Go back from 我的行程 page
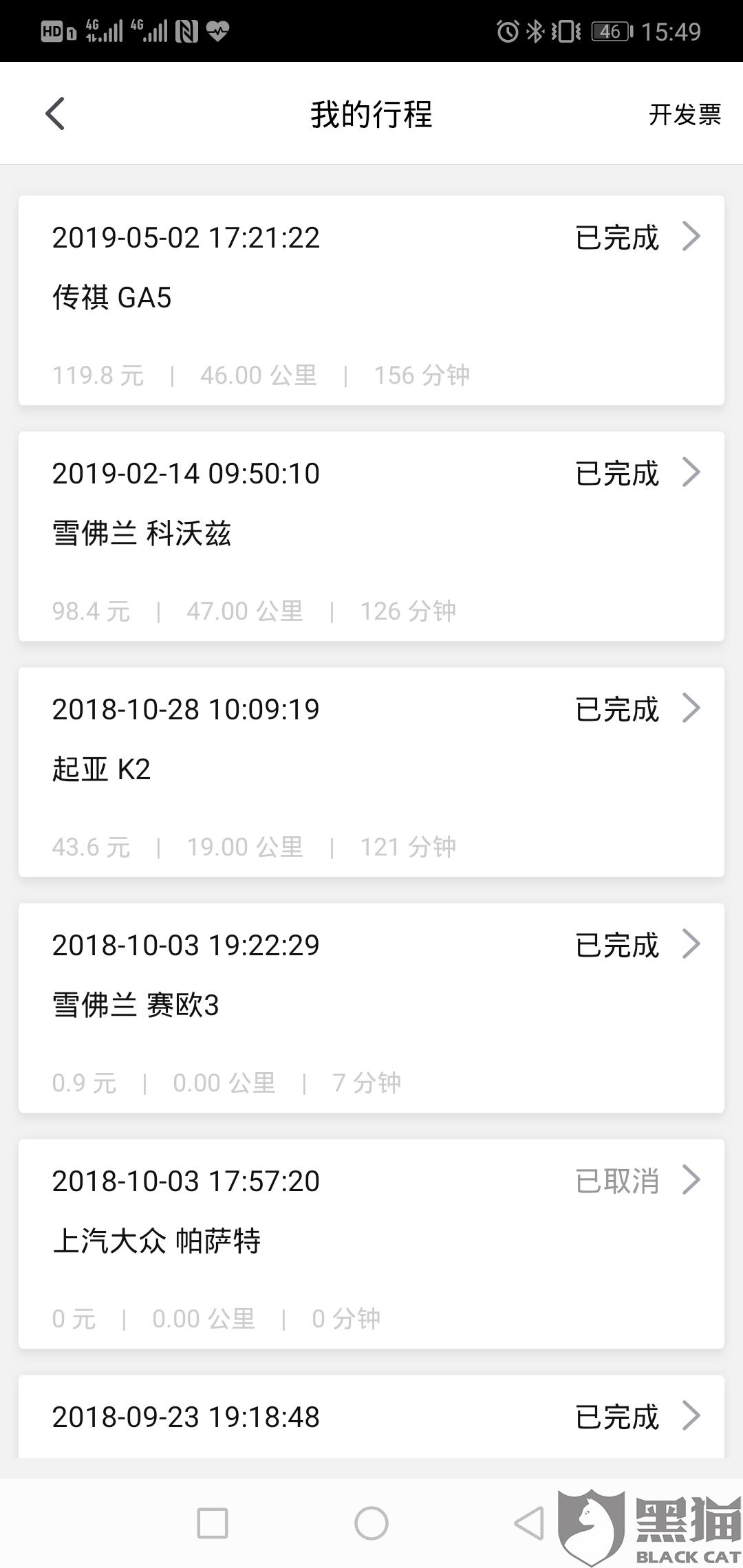Image resolution: width=743 pixels, height=1568 pixels. coord(55,113)
